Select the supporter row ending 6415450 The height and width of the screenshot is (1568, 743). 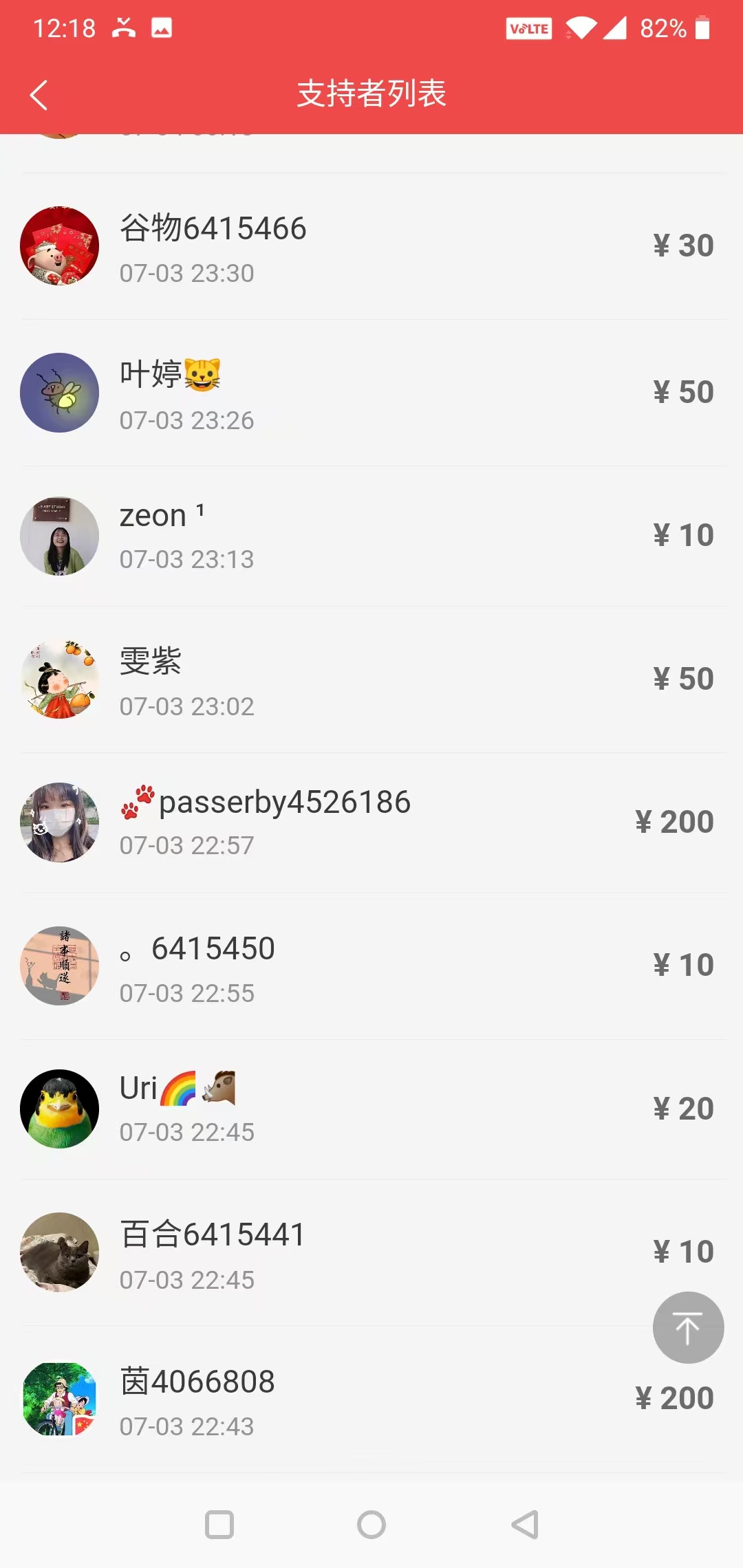point(371,966)
